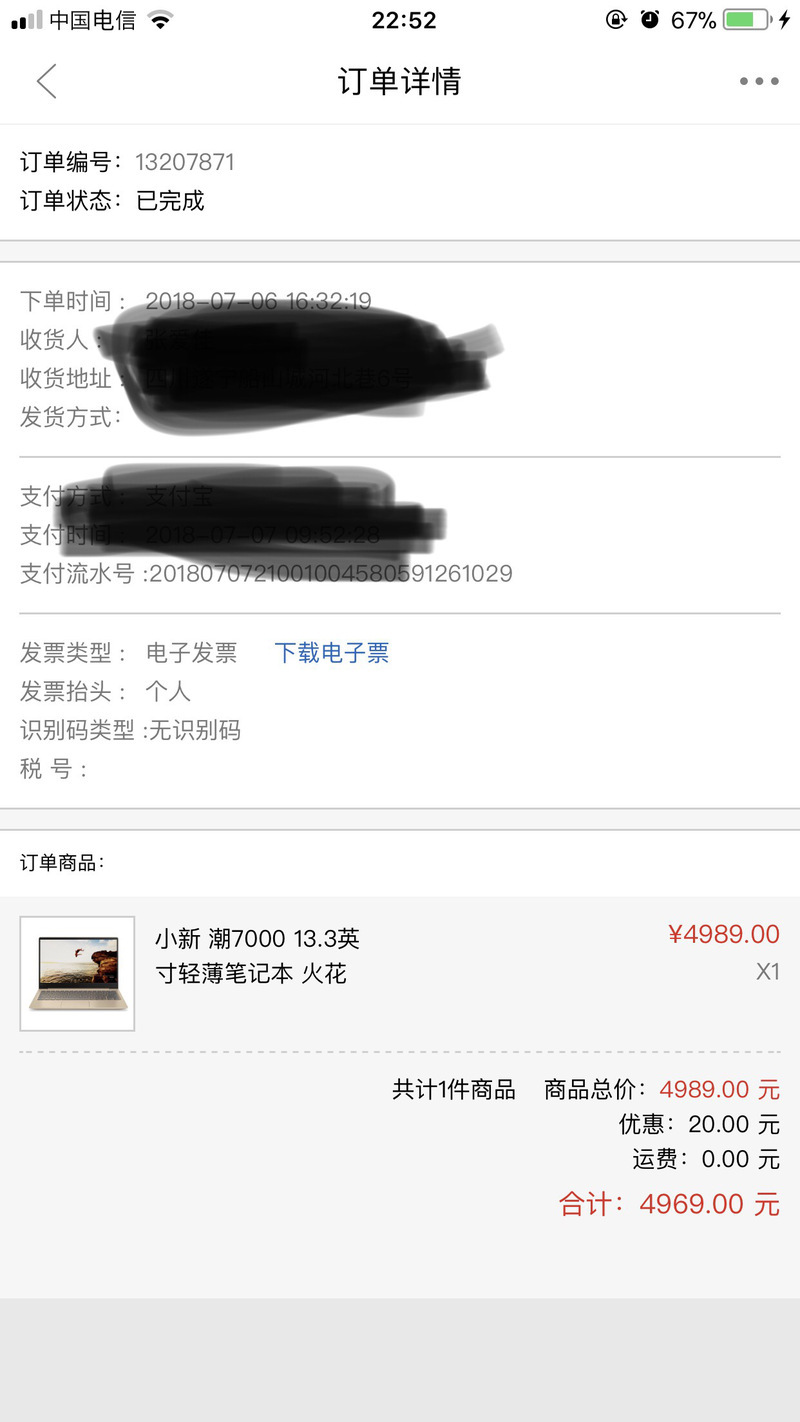Open the three-dot overflow menu

pyautogui.click(x=759, y=82)
